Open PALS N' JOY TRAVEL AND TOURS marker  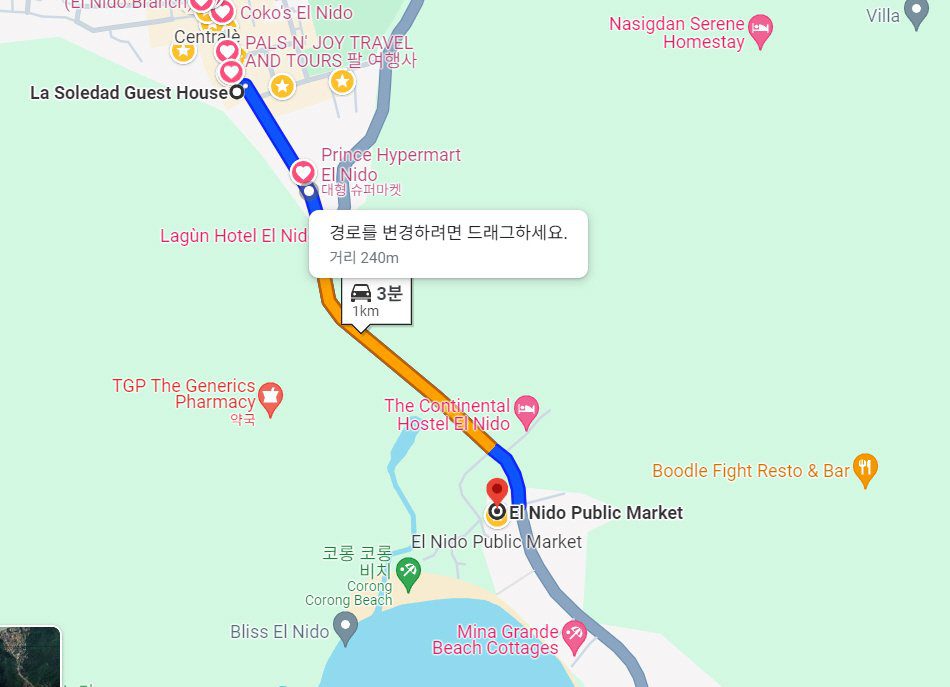click(228, 50)
